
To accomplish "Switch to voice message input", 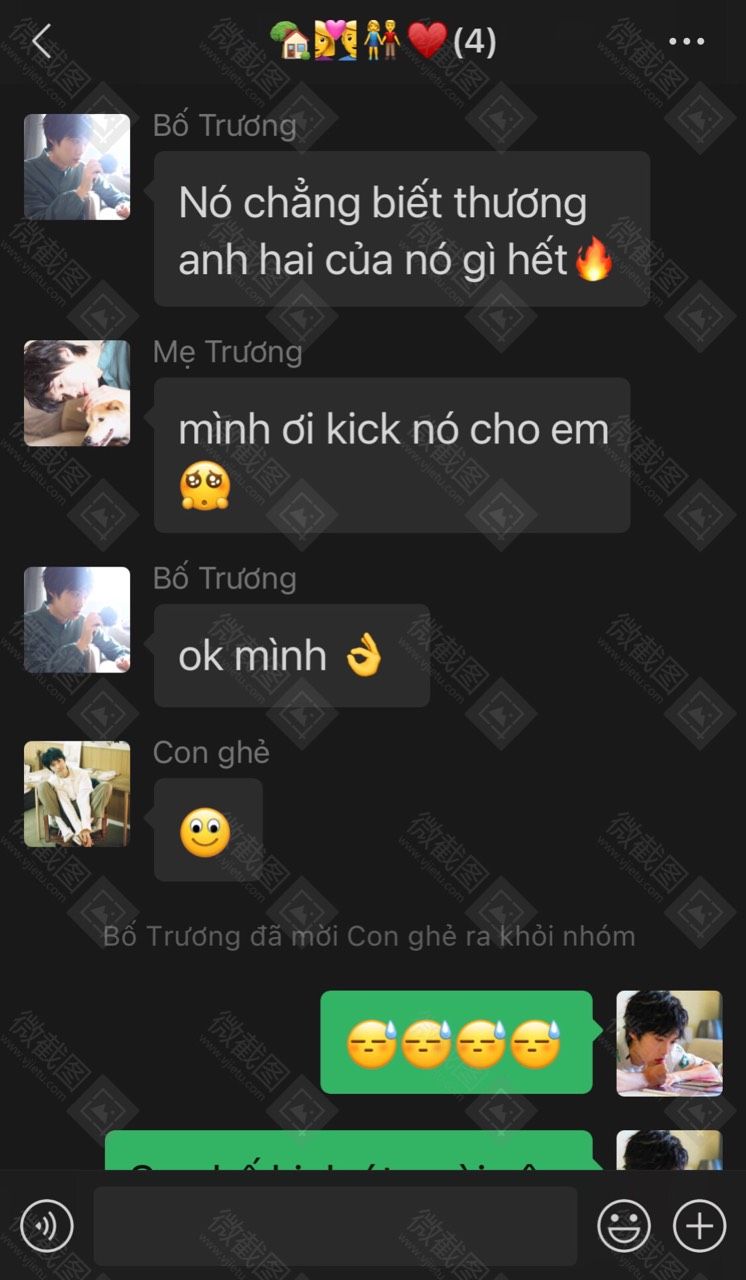I will pos(46,1225).
